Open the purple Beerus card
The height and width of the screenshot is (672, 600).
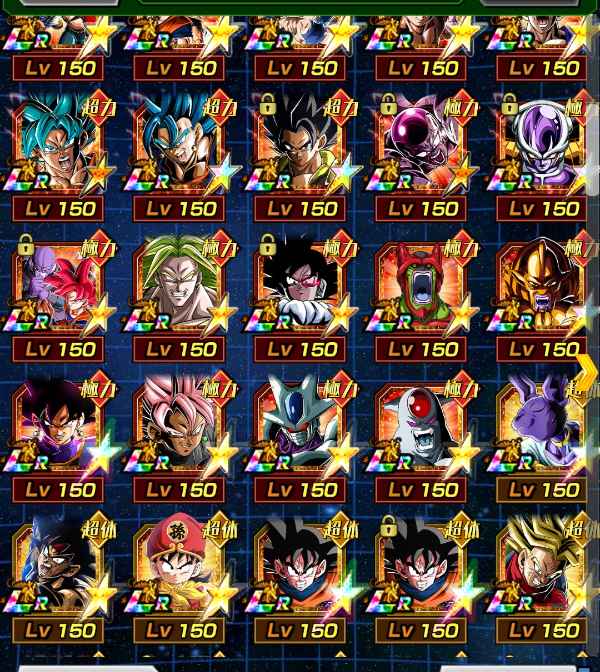(542, 427)
